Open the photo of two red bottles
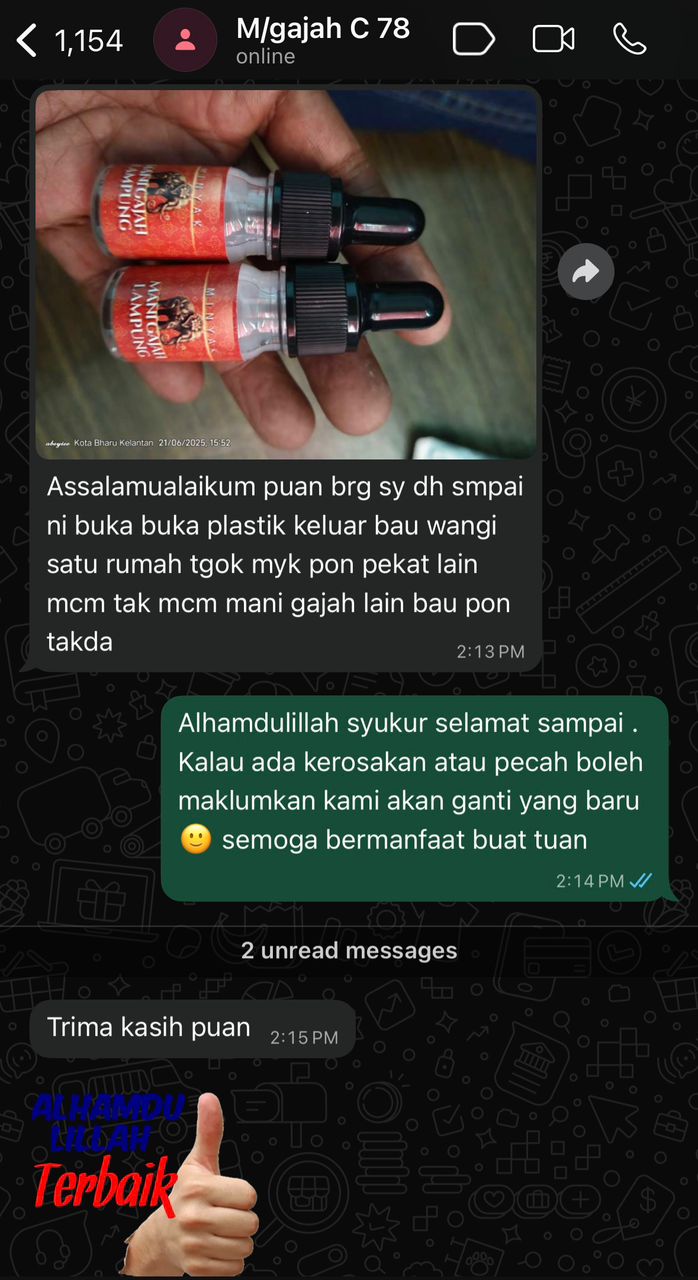 (286, 272)
